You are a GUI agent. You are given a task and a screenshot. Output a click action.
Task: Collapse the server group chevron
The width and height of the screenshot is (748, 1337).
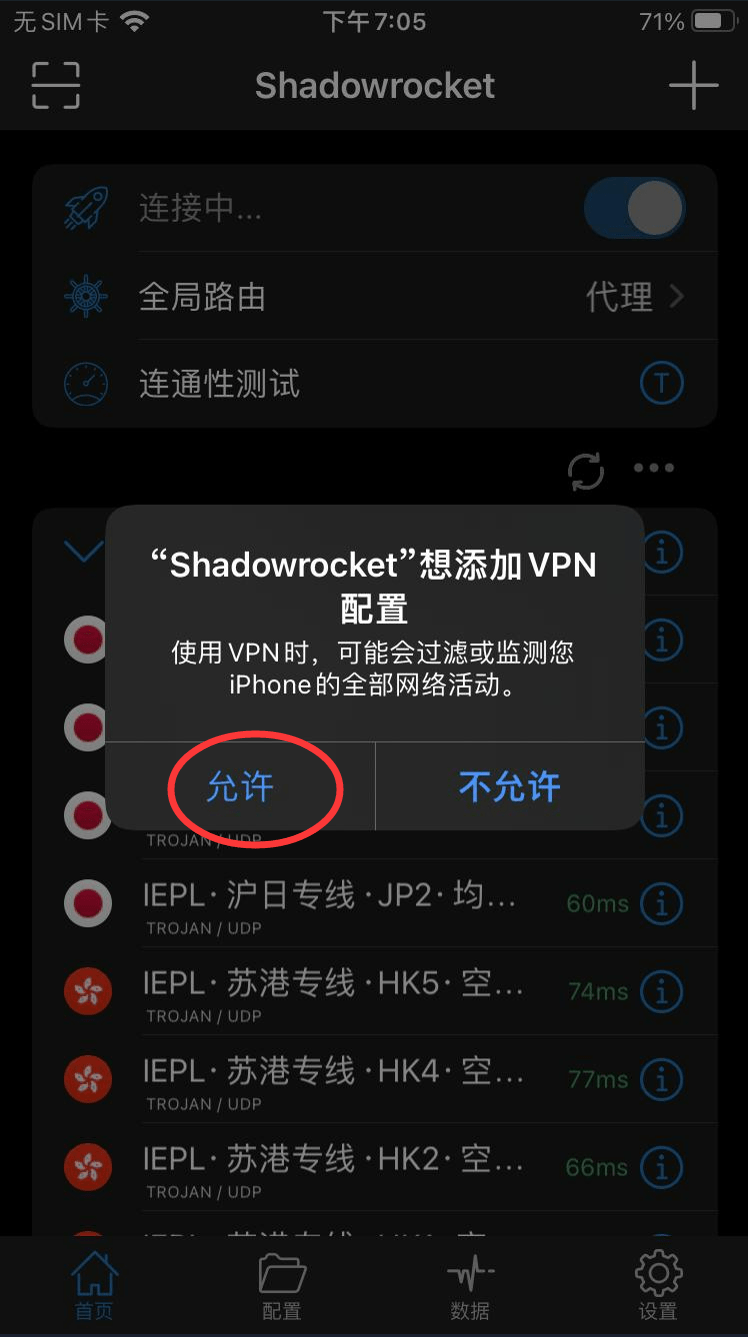(84, 550)
